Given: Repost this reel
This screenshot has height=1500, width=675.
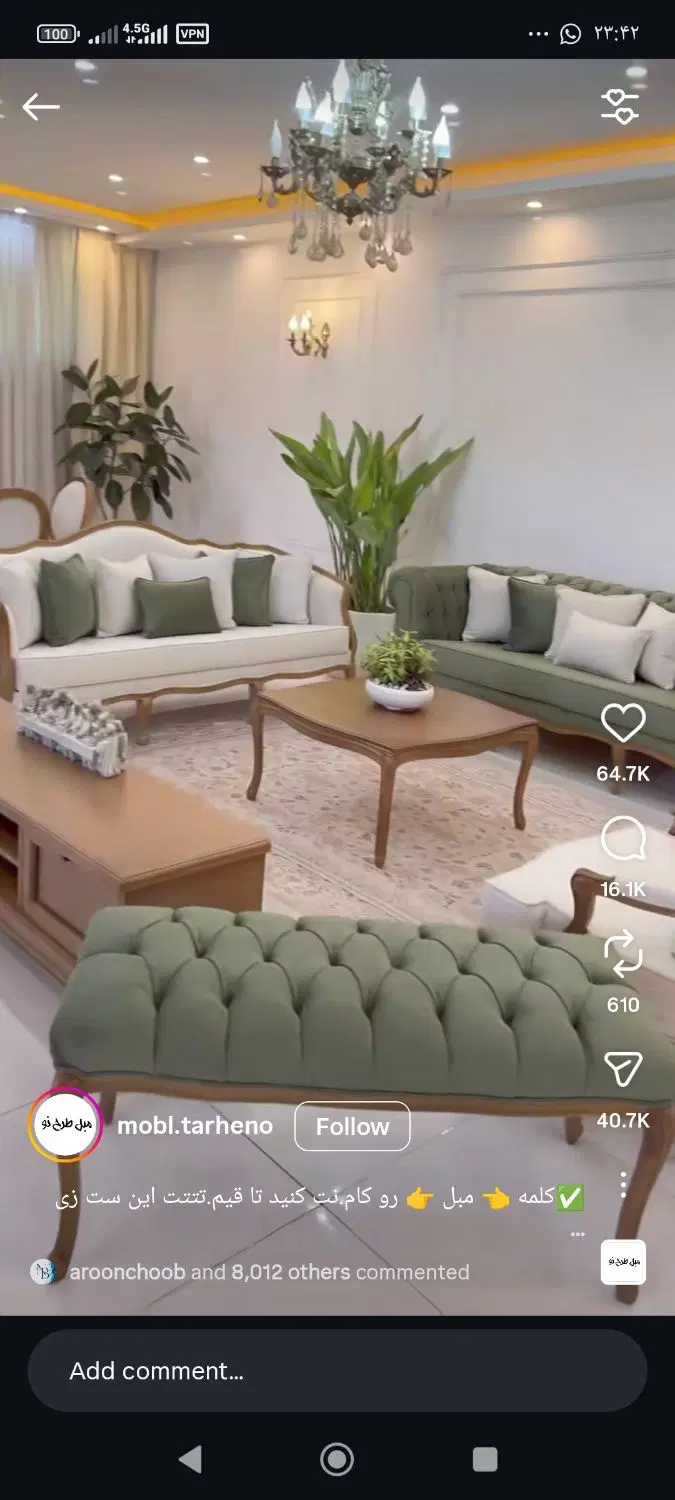Looking at the screenshot, I should 623,955.
